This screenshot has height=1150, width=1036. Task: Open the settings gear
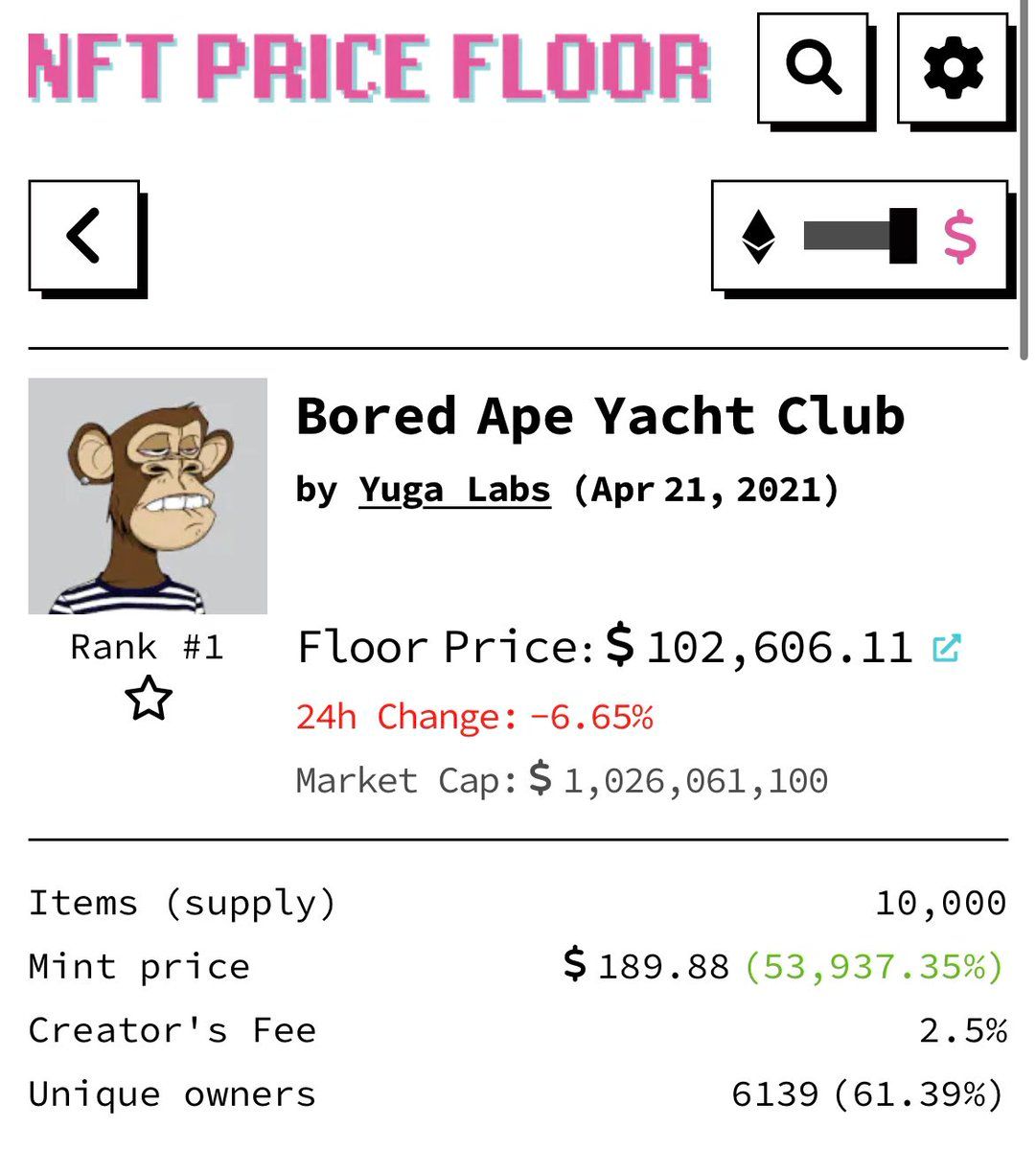click(952, 68)
